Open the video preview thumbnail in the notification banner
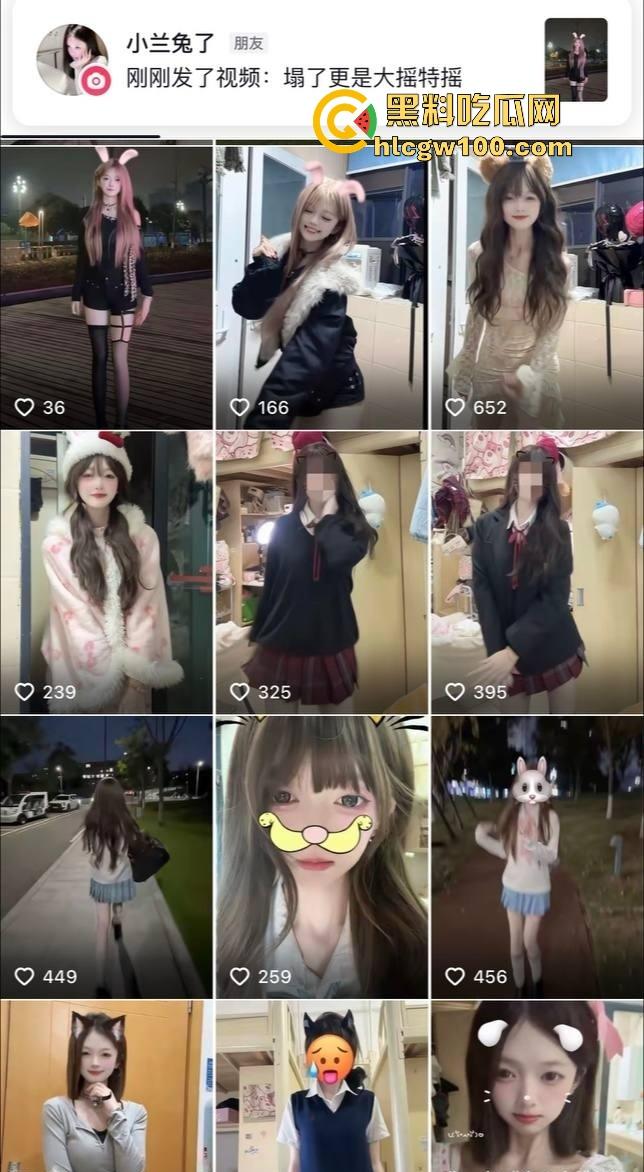The width and height of the screenshot is (644, 1172). tap(575, 60)
